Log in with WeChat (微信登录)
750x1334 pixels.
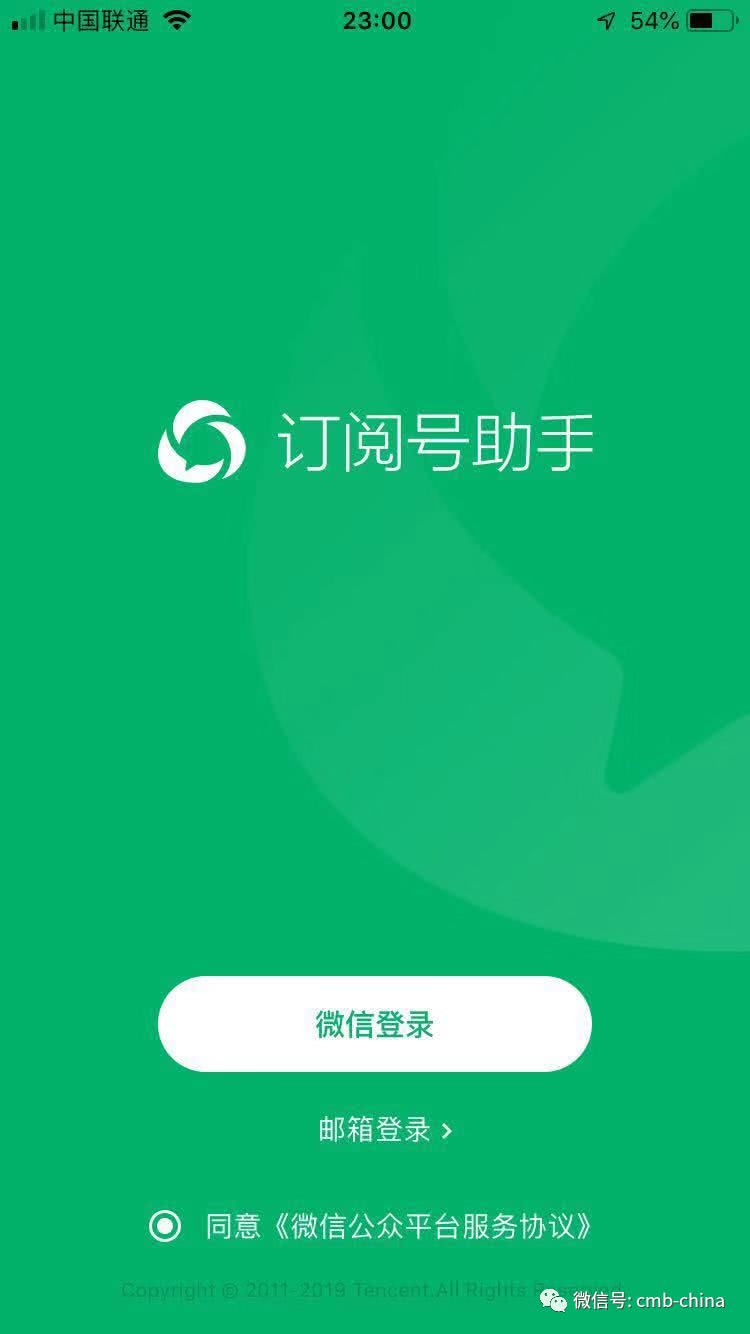(374, 1024)
